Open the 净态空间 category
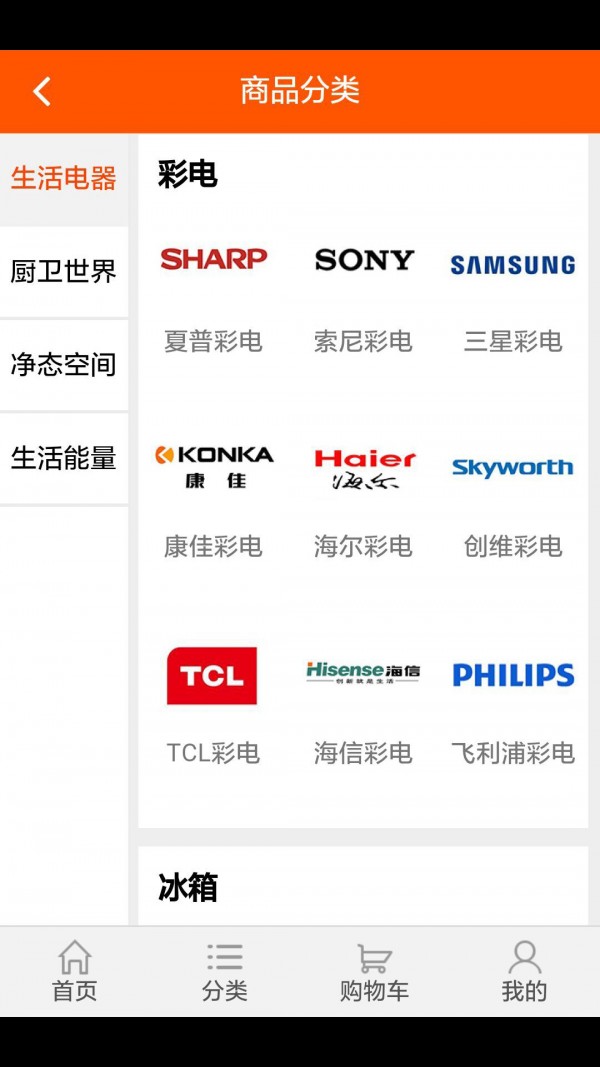The image size is (600, 1067). point(64,365)
